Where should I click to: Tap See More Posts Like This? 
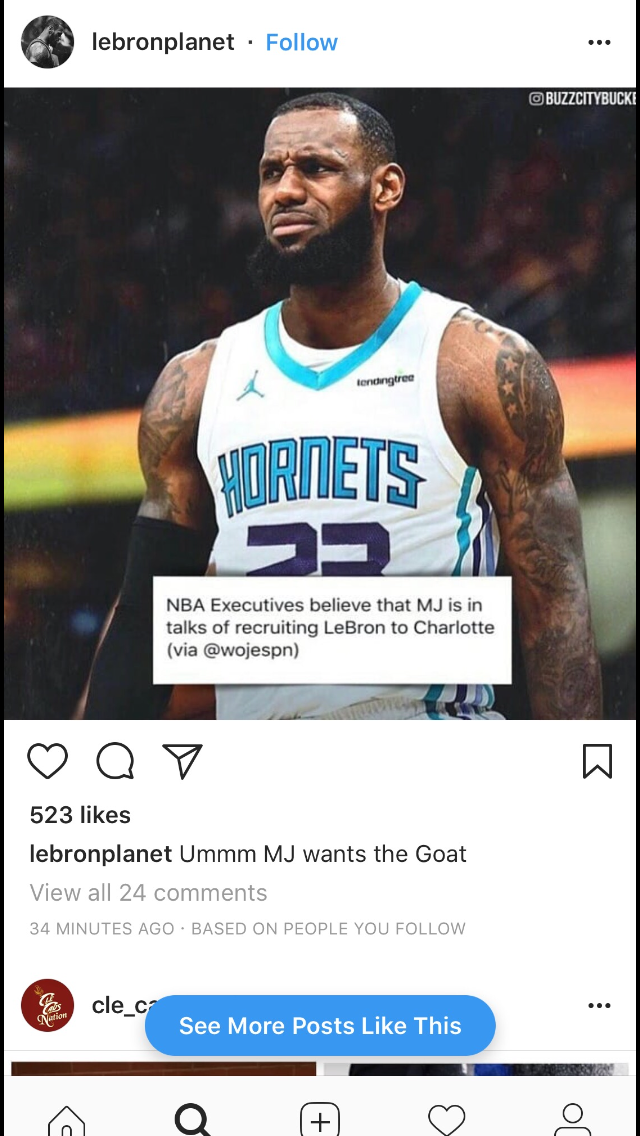[320, 1025]
